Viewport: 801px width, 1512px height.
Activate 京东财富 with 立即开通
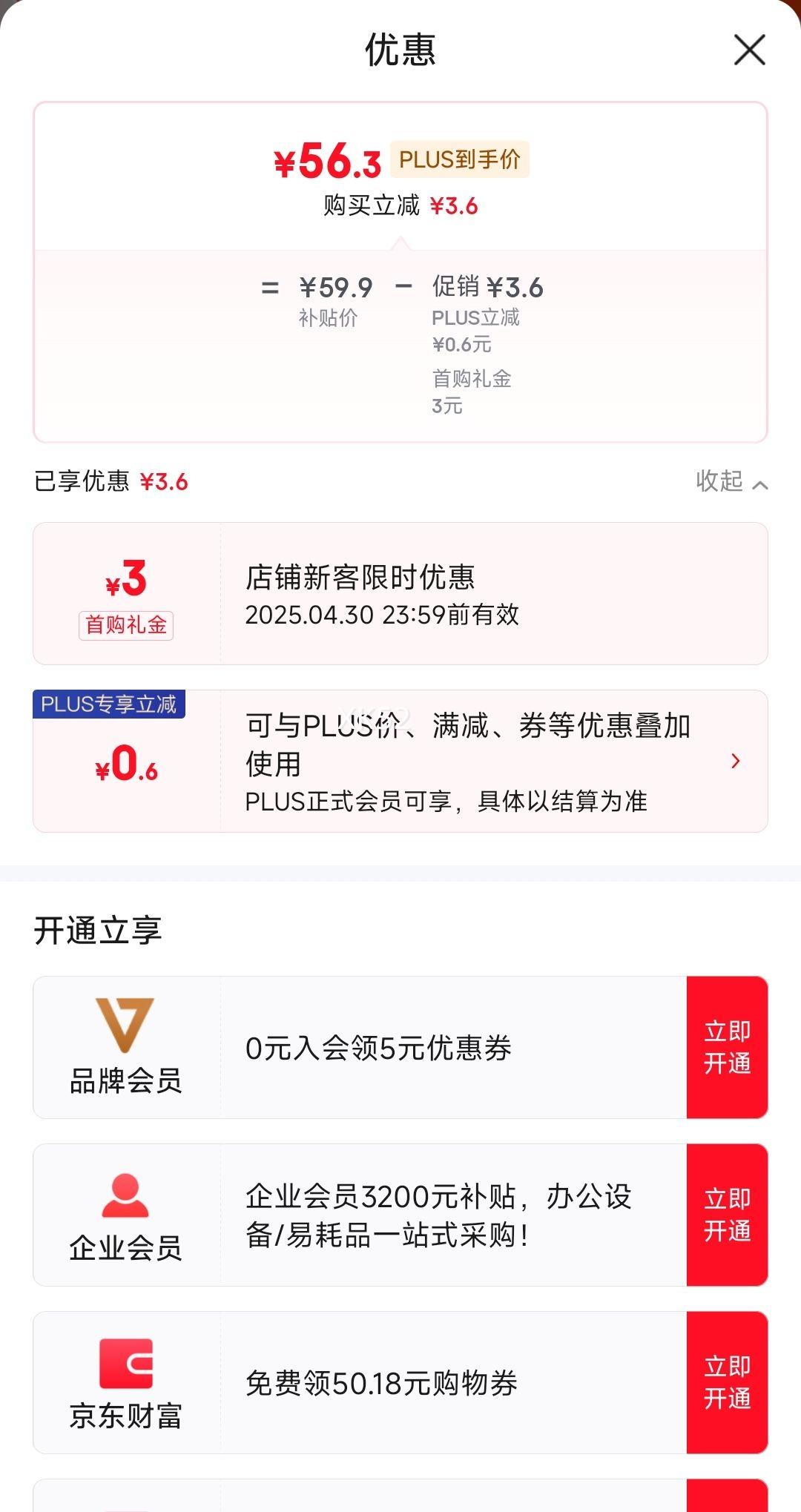(727, 1382)
